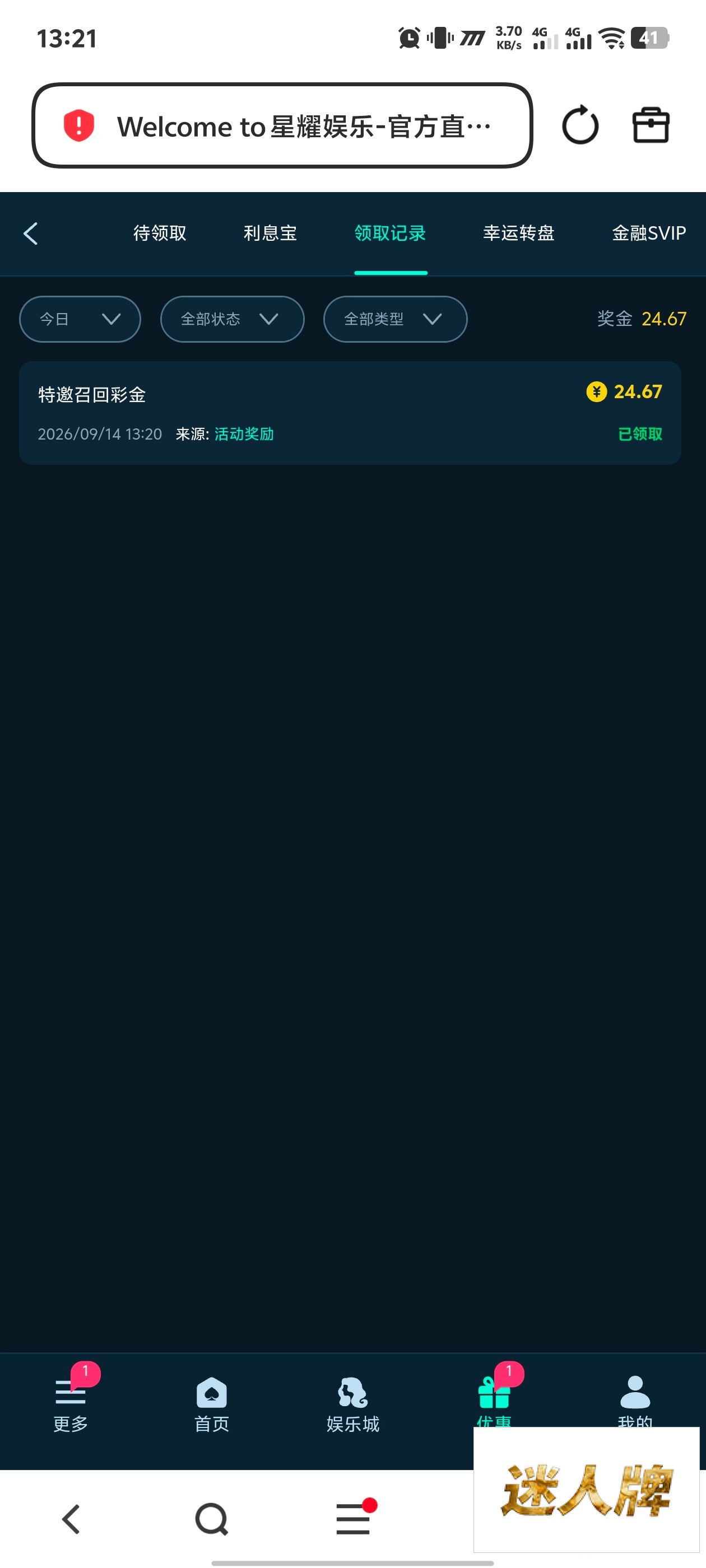Expand the 全部类型 type filter
The image size is (706, 1568).
(x=396, y=319)
